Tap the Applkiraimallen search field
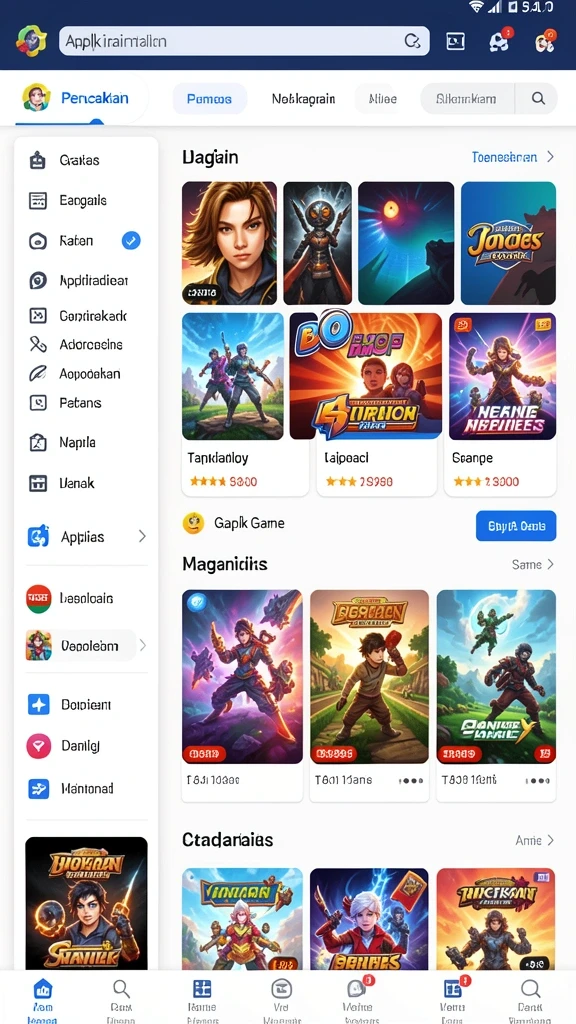 pyautogui.click(x=244, y=41)
